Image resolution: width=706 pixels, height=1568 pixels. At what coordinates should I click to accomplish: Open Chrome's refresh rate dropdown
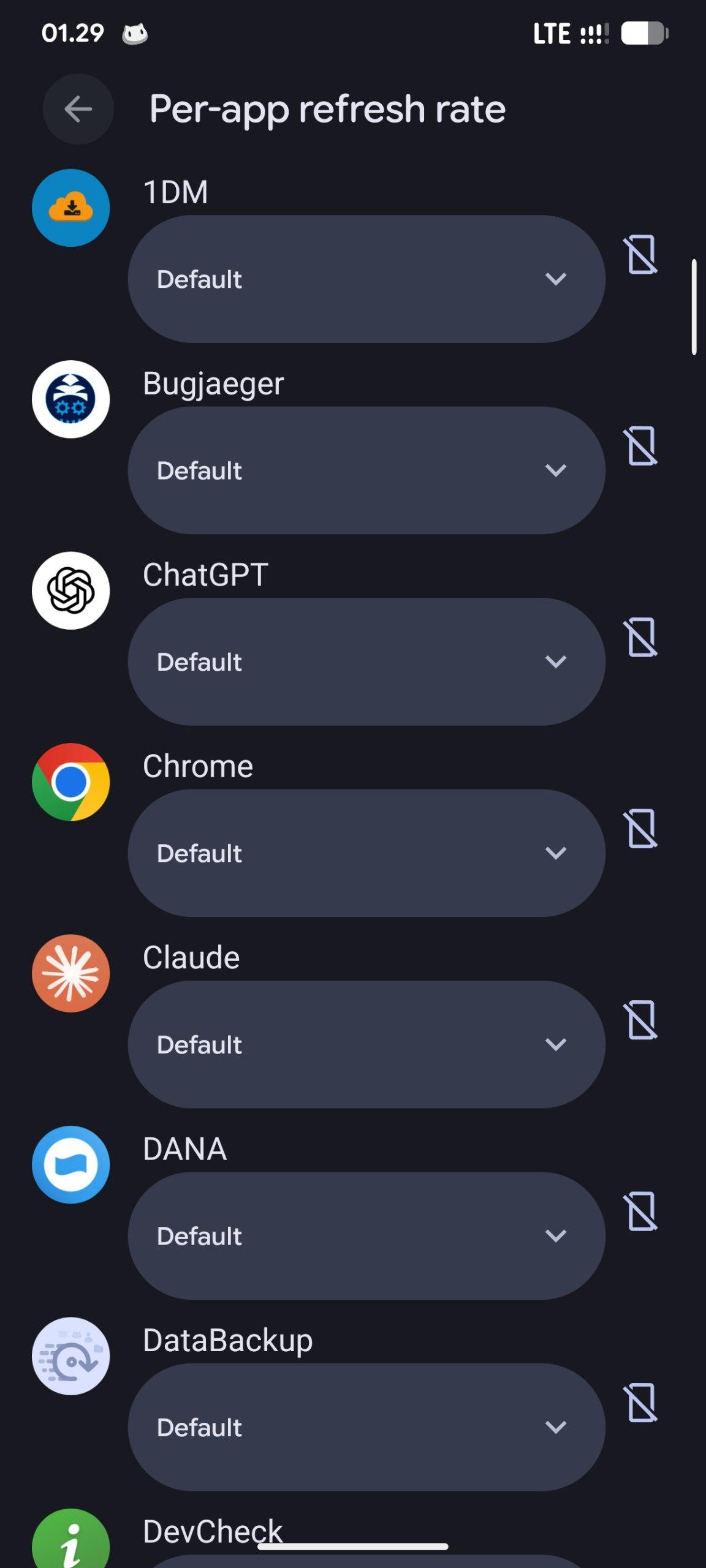tap(366, 853)
